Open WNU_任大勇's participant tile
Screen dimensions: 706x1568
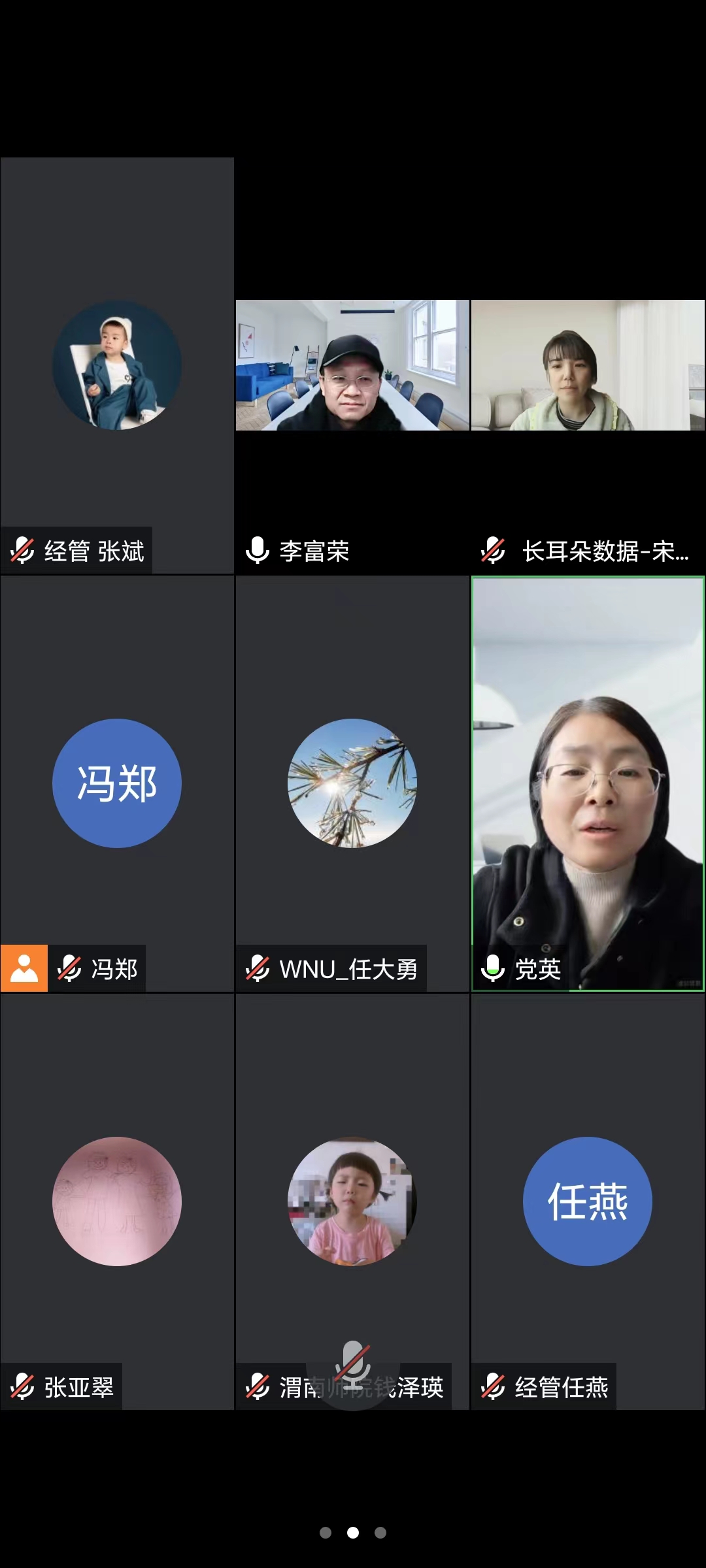(352, 783)
